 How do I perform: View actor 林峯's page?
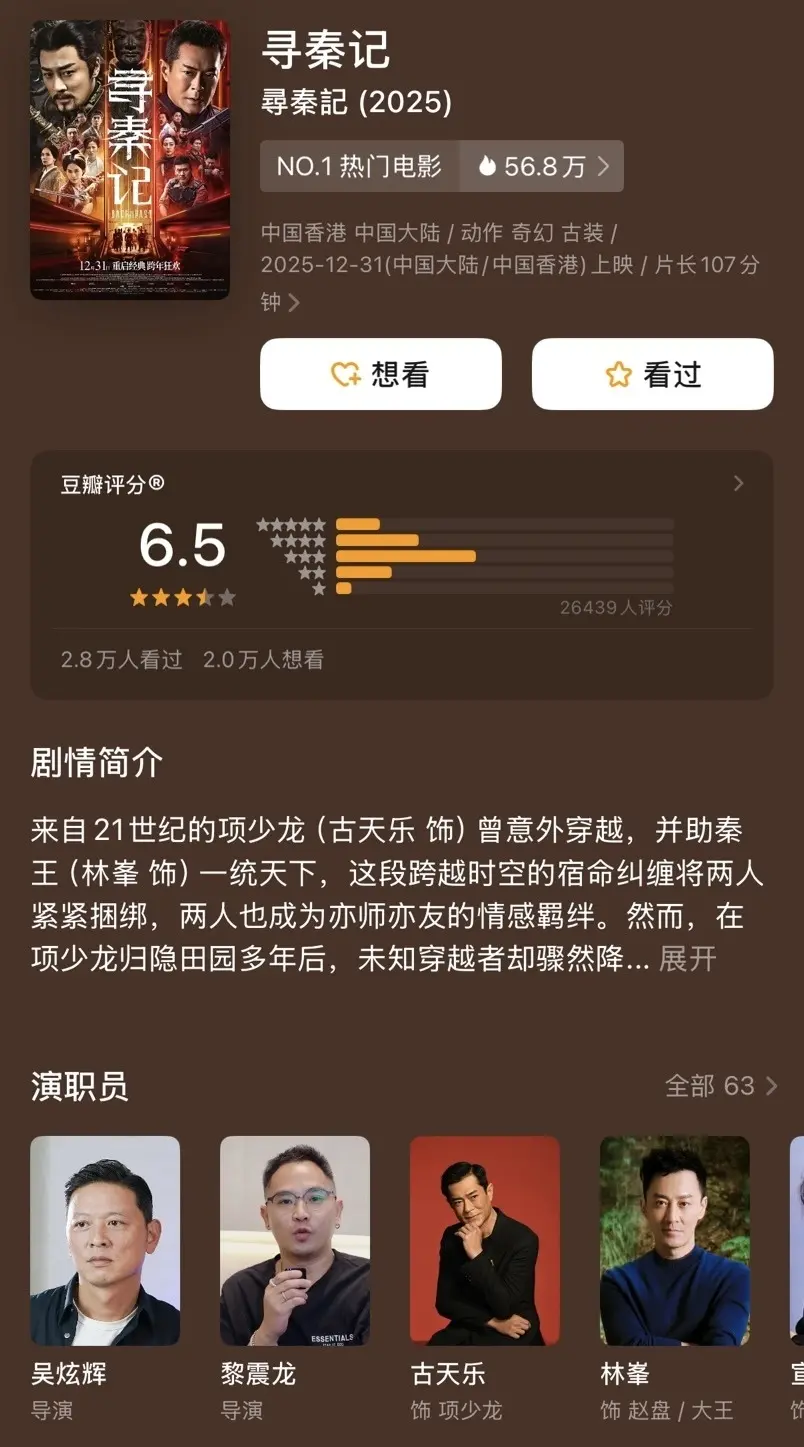[x=675, y=1240]
